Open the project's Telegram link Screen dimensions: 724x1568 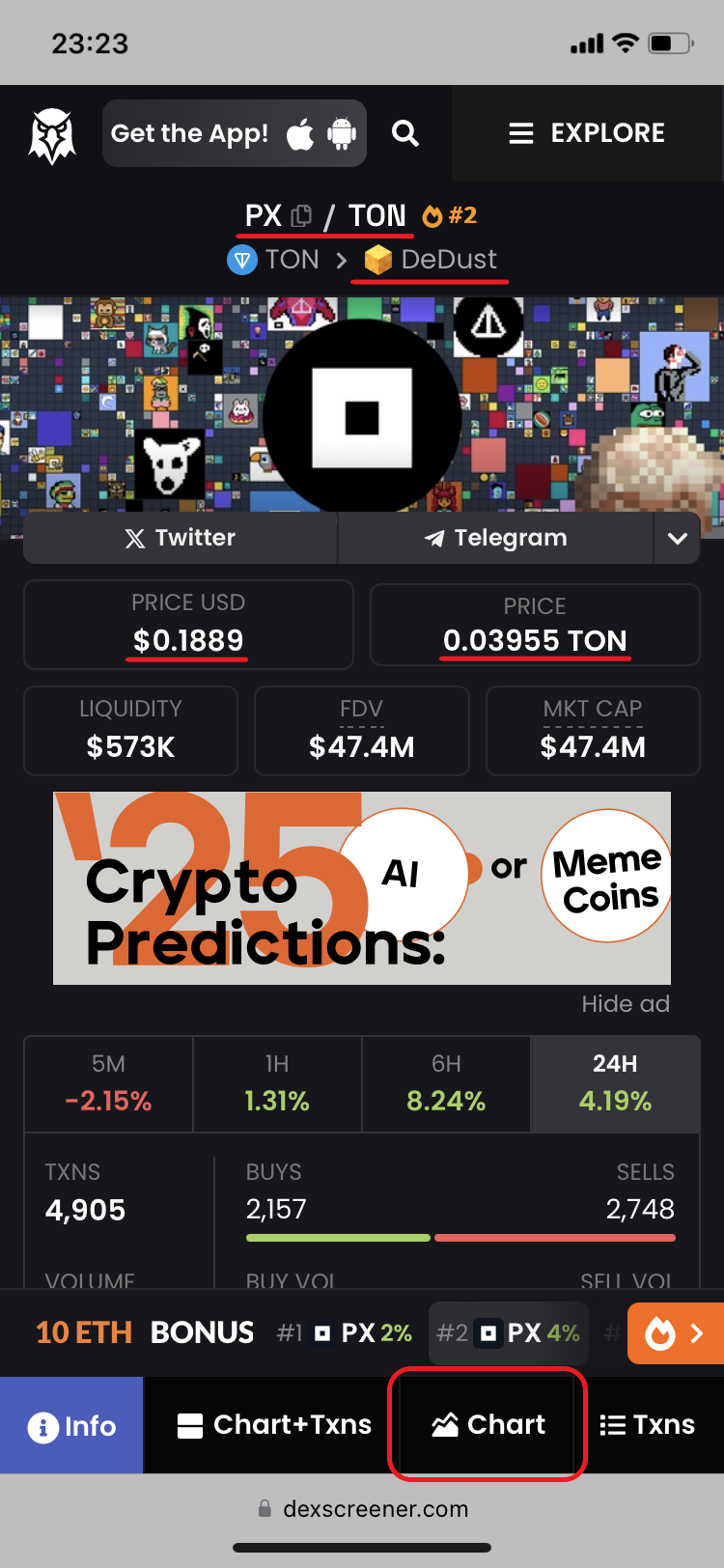[x=495, y=538]
